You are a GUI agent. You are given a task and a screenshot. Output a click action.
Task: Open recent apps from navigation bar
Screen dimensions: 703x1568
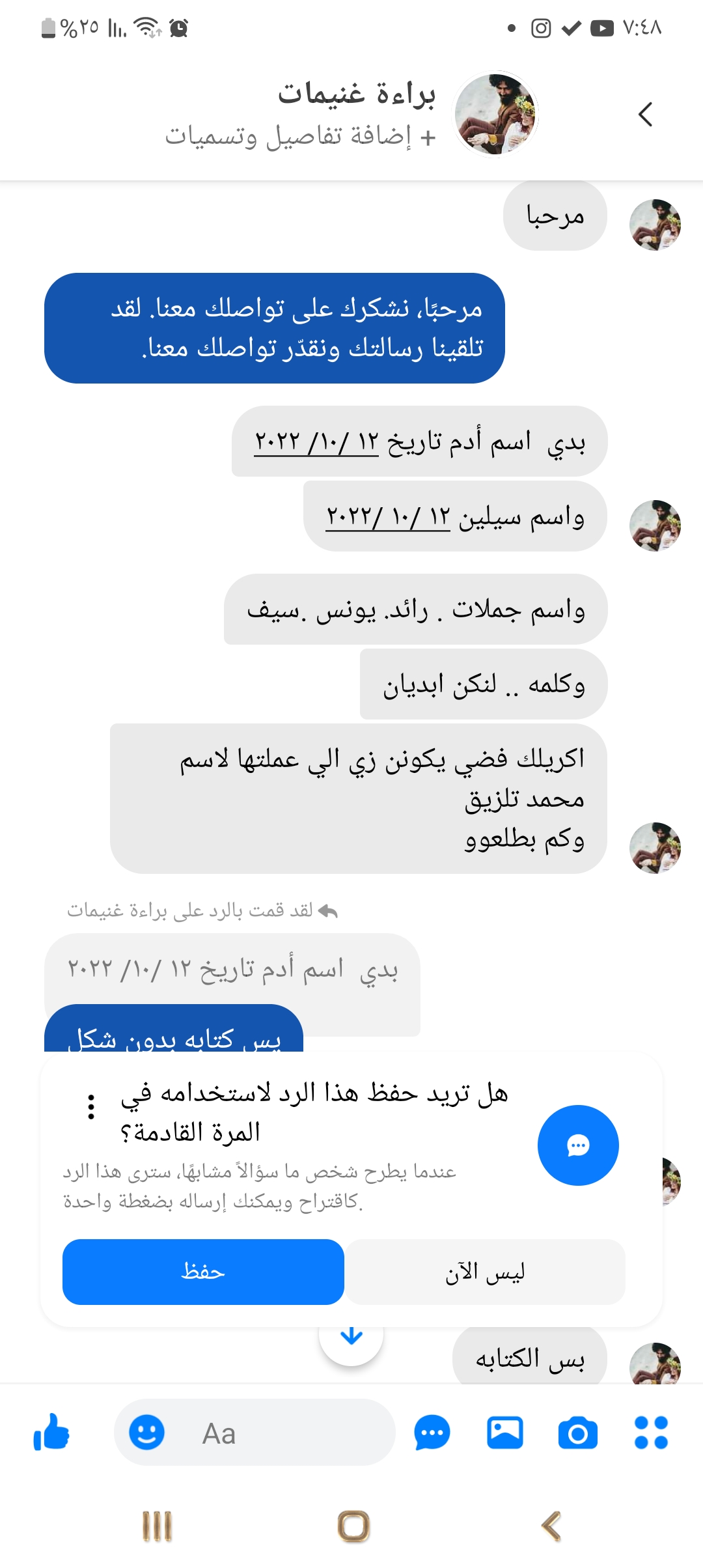tap(157, 1526)
